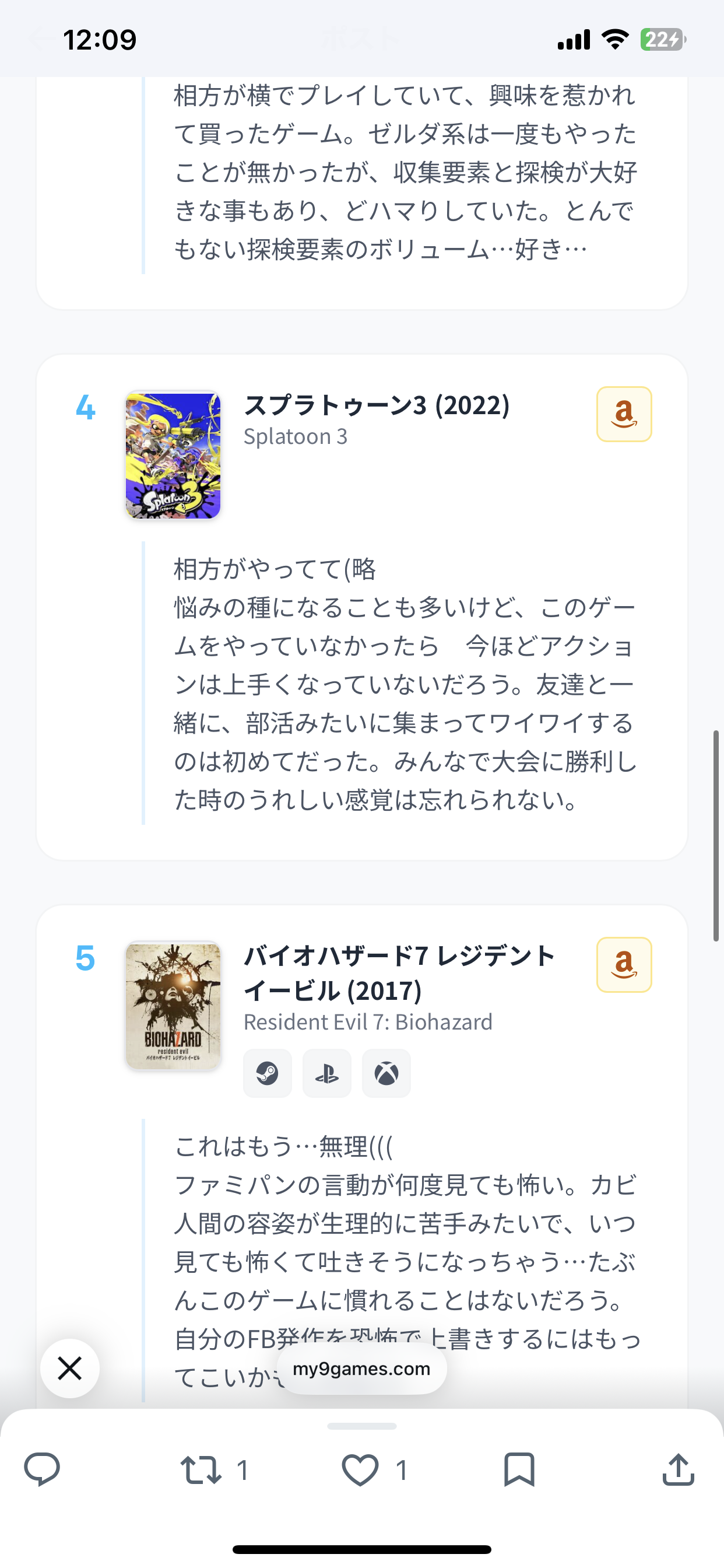Bookmark this post
The width and height of the screenshot is (724, 1568).
(x=519, y=1469)
